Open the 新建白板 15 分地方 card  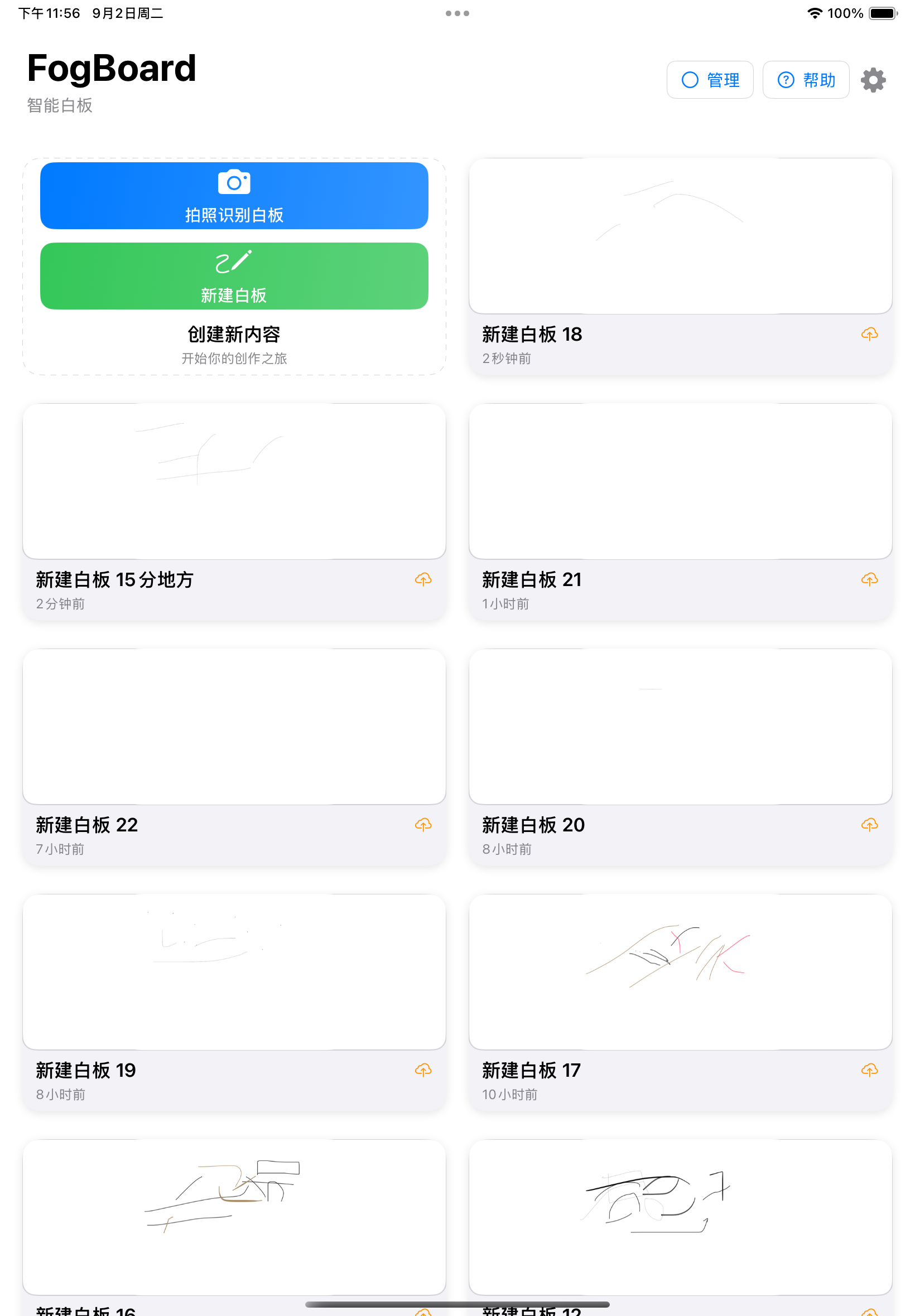[x=234, y=481]
